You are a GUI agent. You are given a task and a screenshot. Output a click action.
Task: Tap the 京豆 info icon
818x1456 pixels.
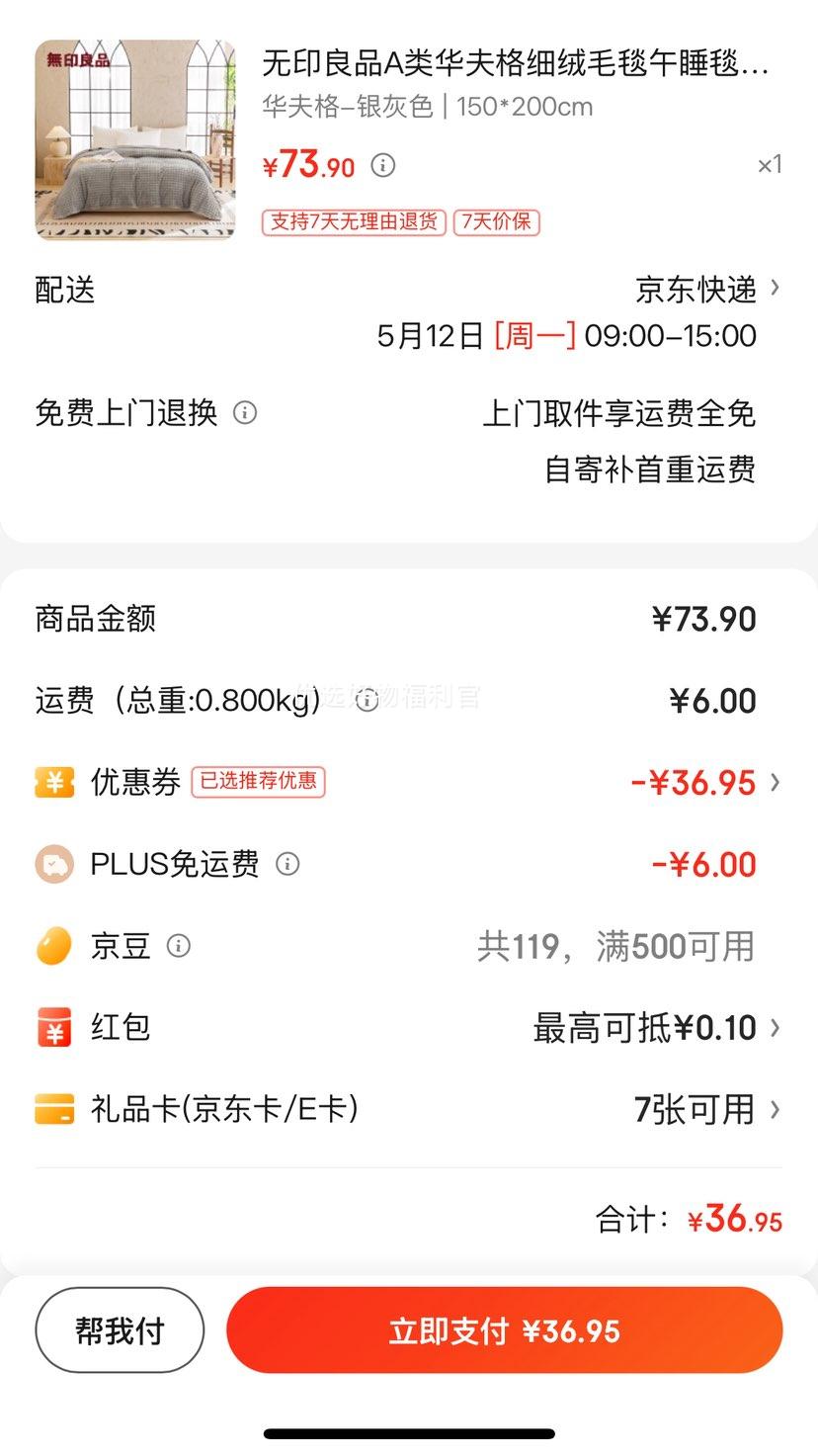pyautogui.click(x=179, y=946)
